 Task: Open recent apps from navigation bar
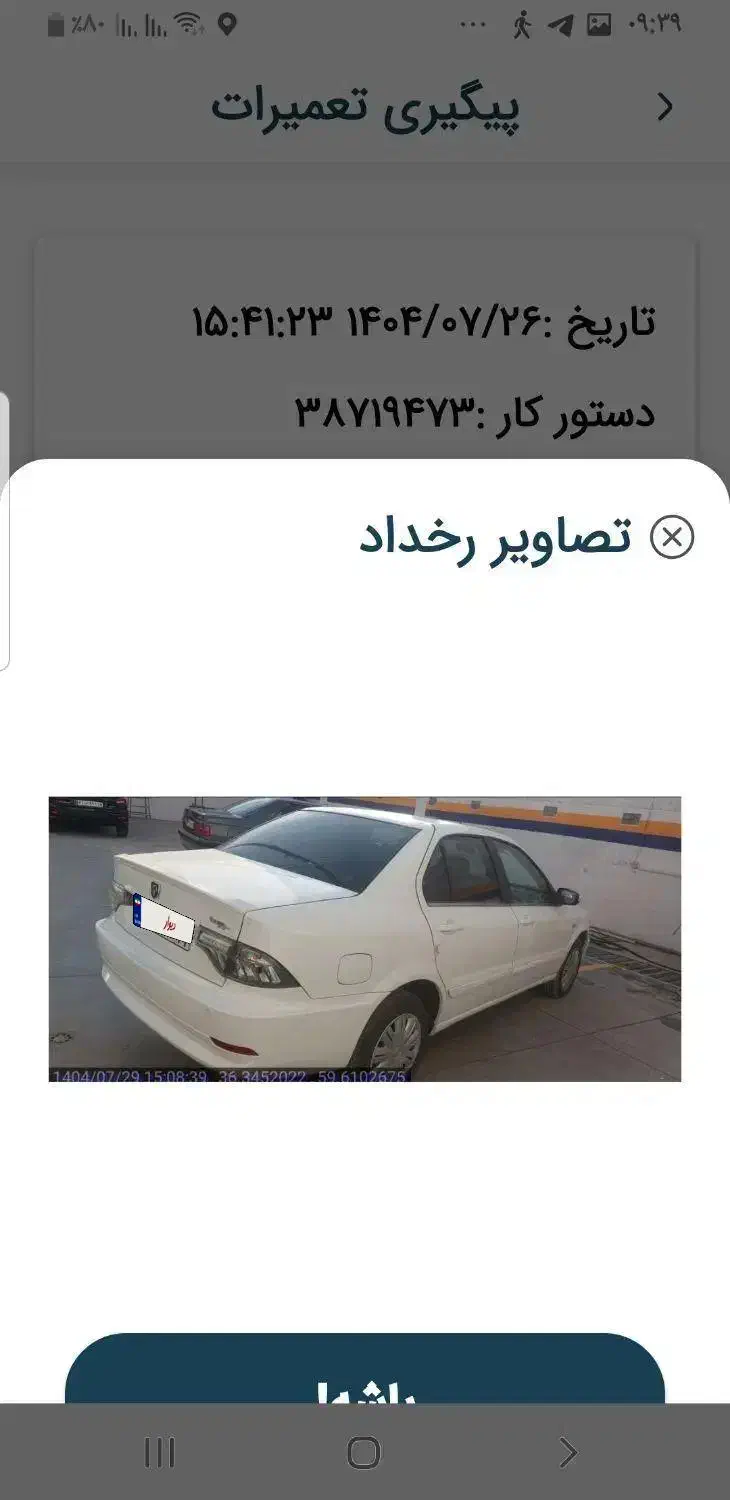pyautogui.click(x=160, y=1452)
